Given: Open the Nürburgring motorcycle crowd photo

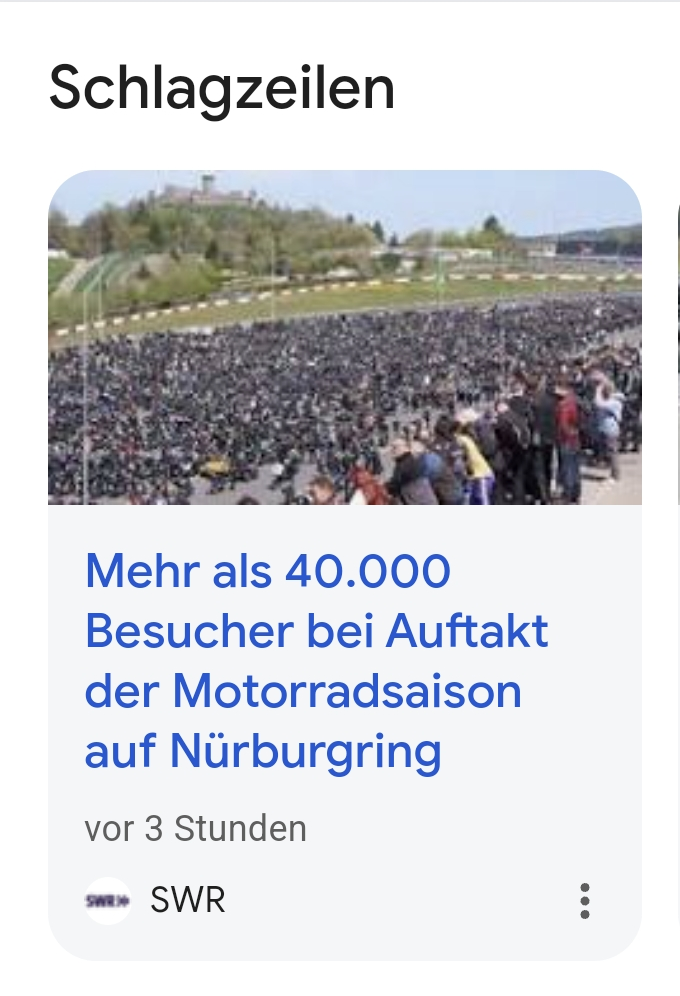Looking at the screenshot, I should (x=344, y=337).
